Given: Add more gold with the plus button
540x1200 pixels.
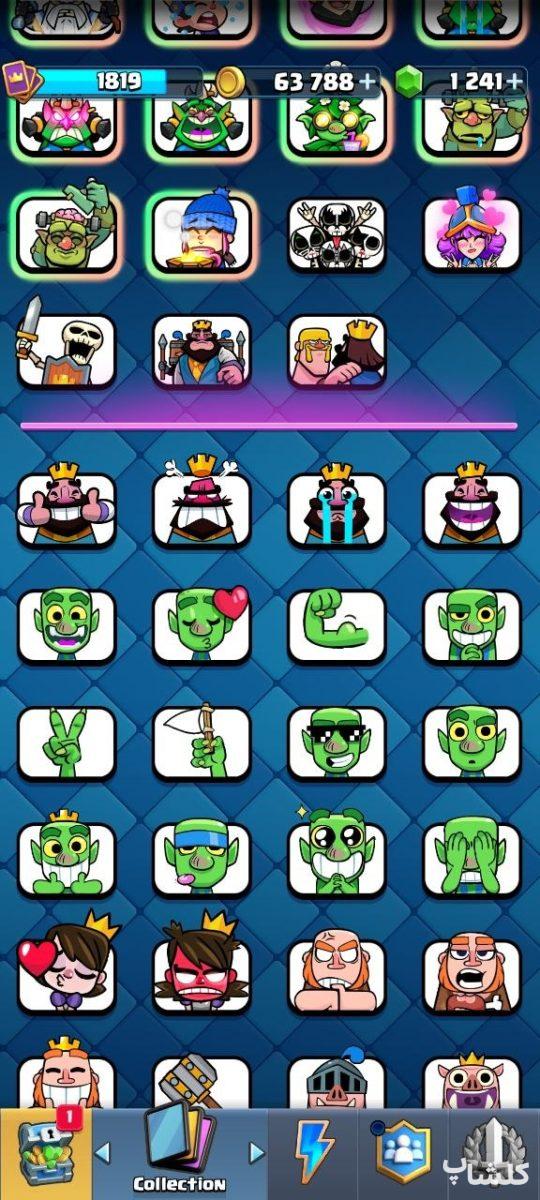Looking at the screenshot, I should click(370, 81).
